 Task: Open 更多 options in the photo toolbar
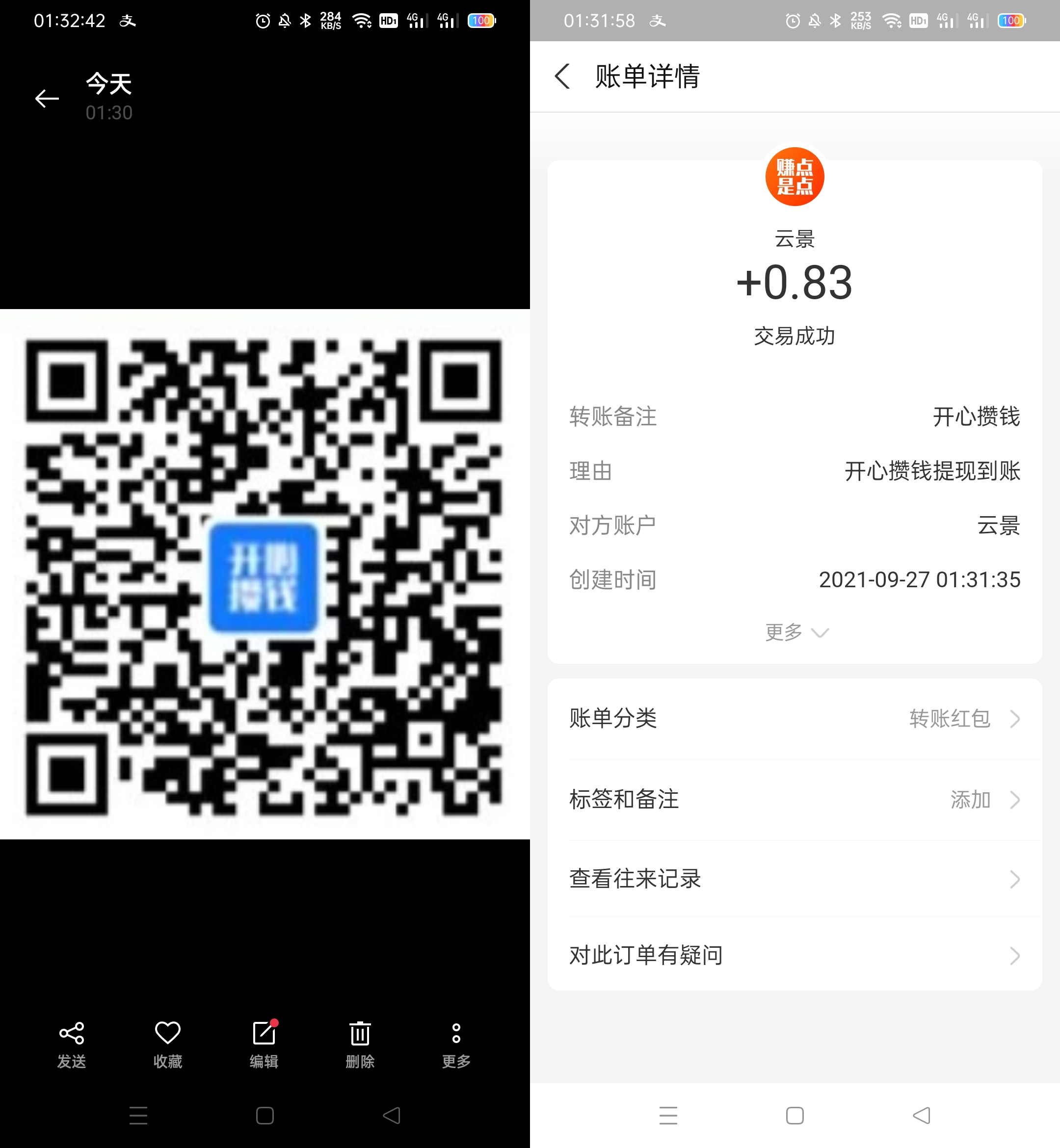point(456,1044)
